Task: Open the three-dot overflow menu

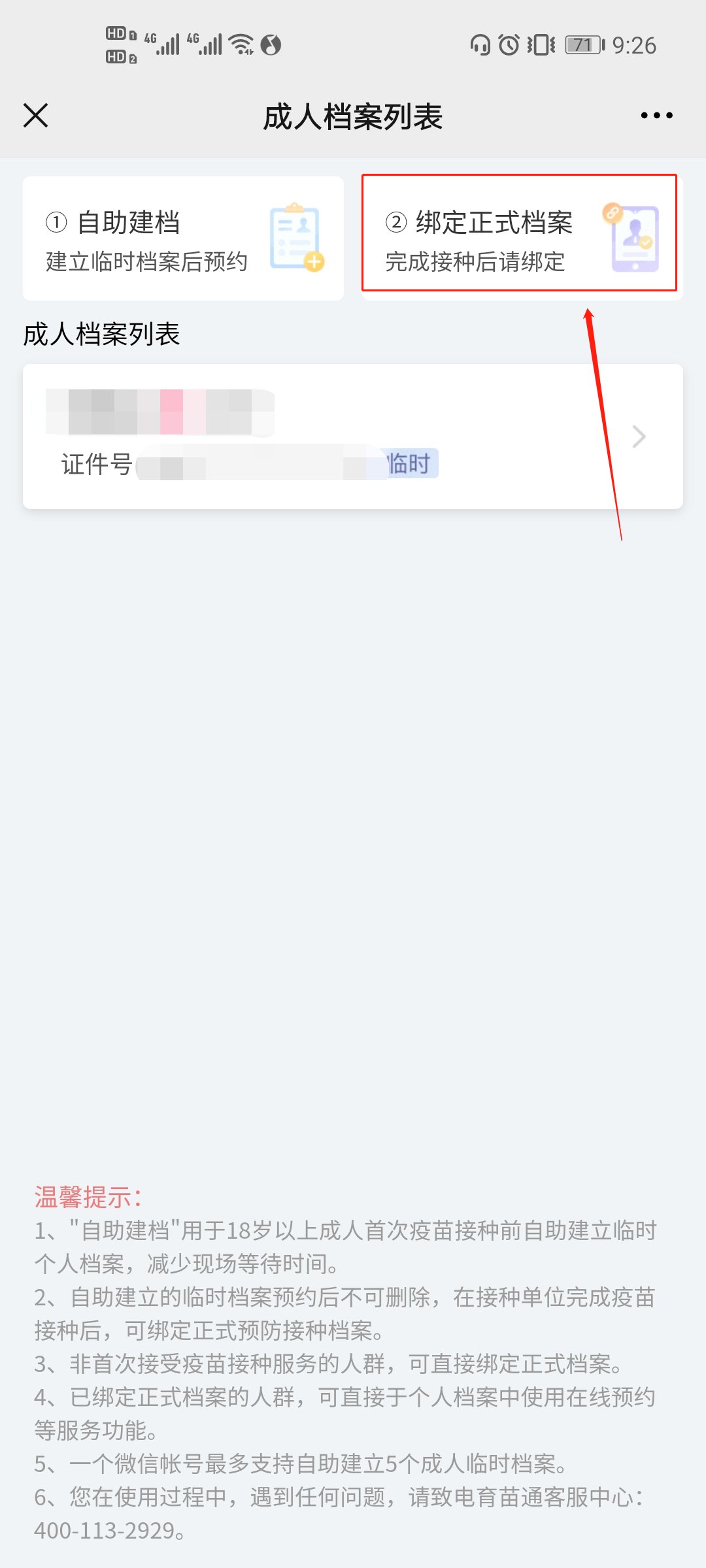Action: (656, 116)
